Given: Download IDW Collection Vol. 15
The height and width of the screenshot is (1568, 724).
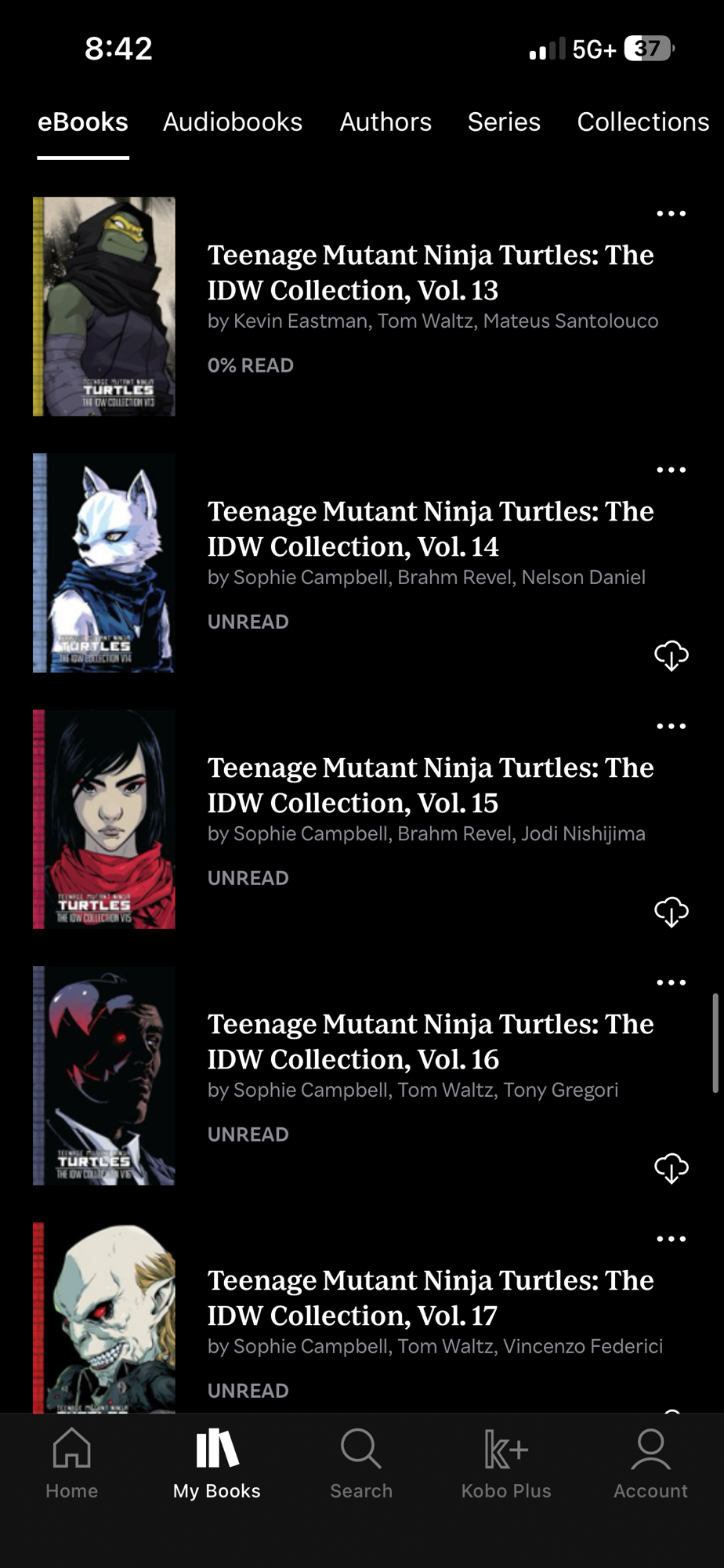Looking at the screenshot, I should [x=672, y=912].
